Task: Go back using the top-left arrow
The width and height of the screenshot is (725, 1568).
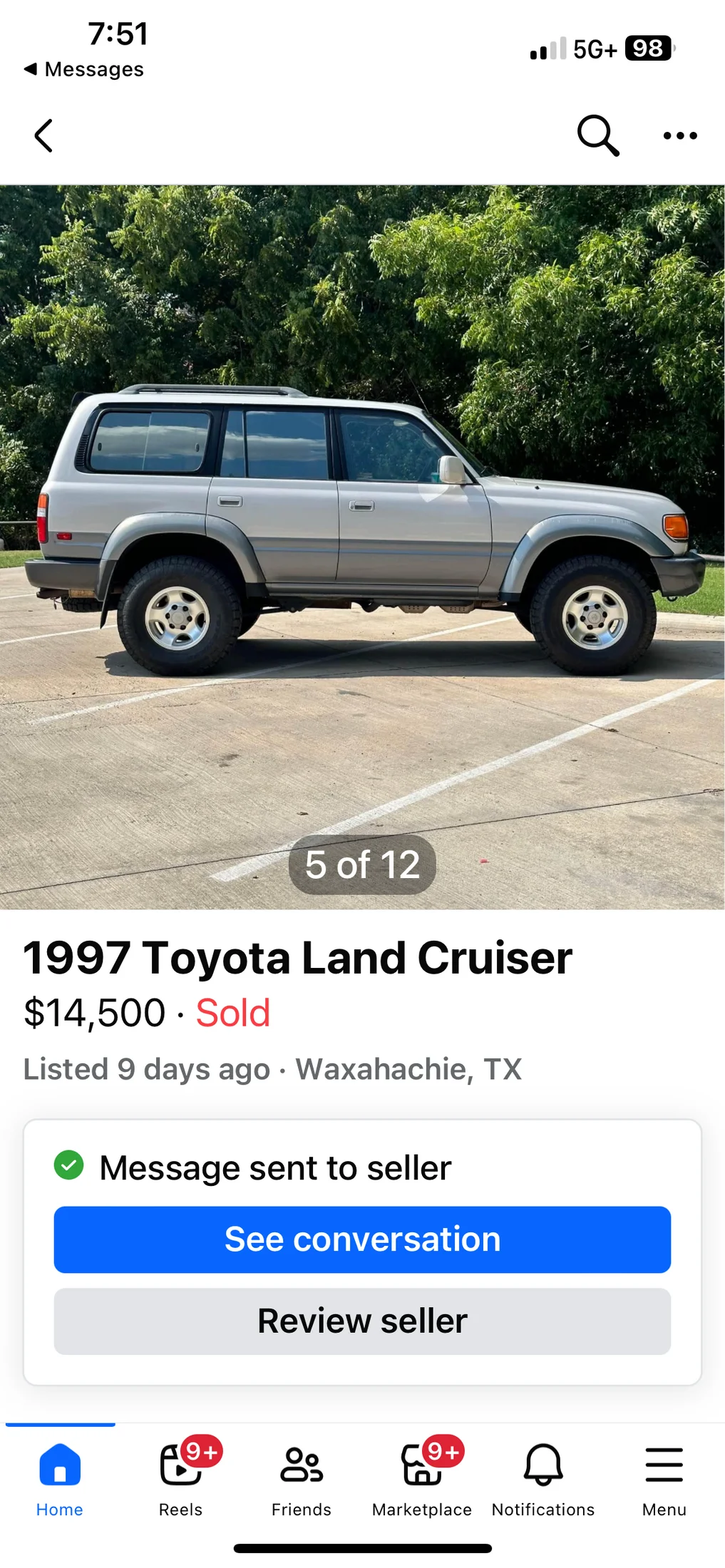Action: click(x=43, y=135)
